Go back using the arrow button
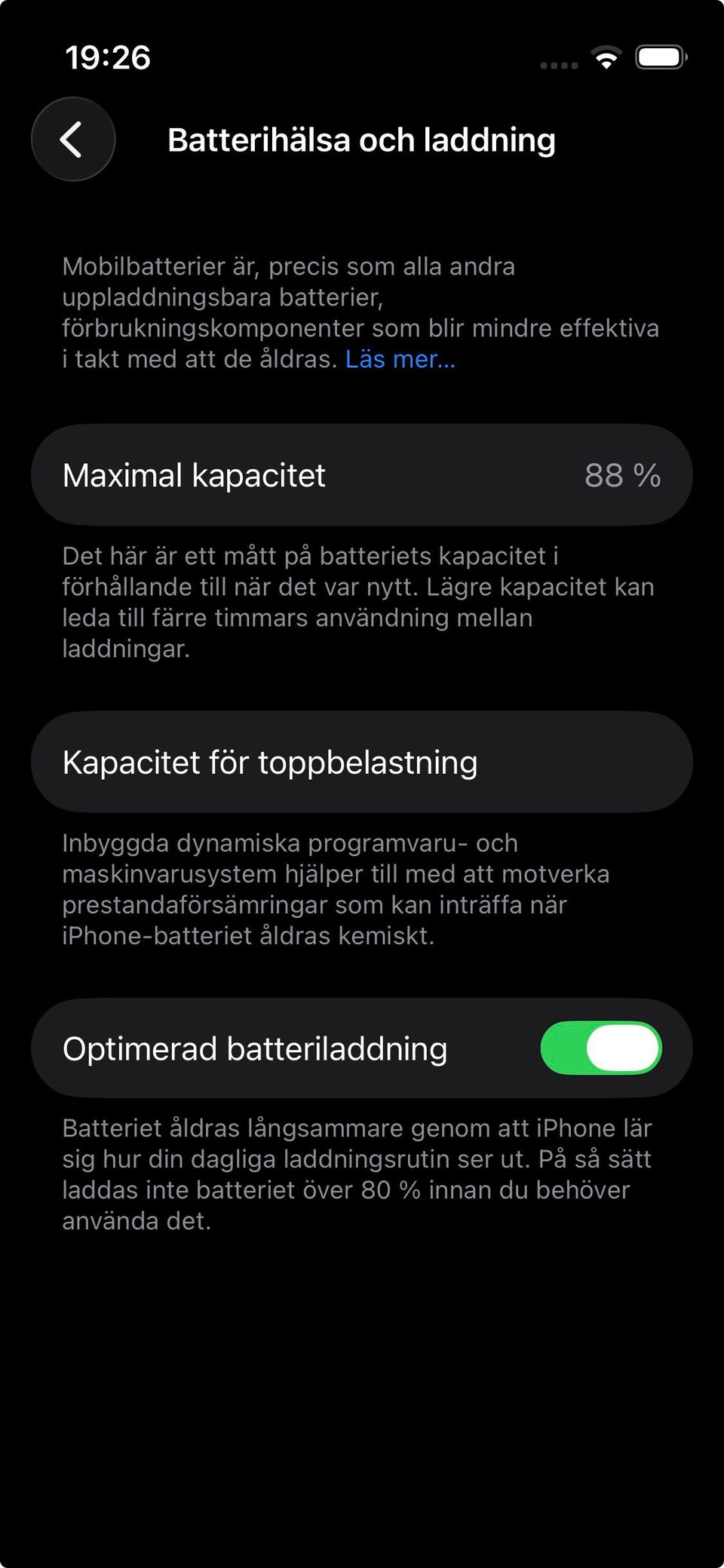 (73, 140)
